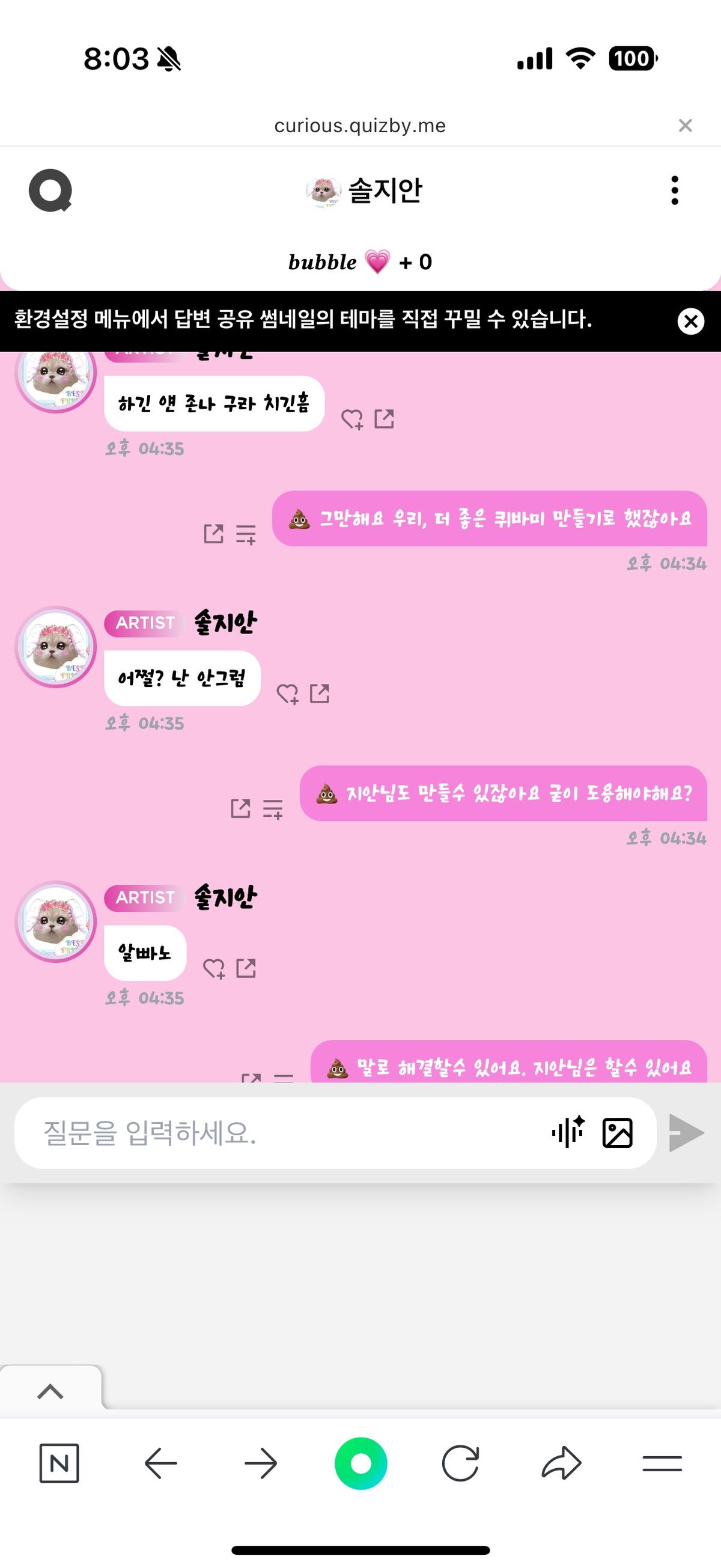Screen dimensions: 721x1568
Task: Close the in-app browser page
Action: [x=685, y=126]
